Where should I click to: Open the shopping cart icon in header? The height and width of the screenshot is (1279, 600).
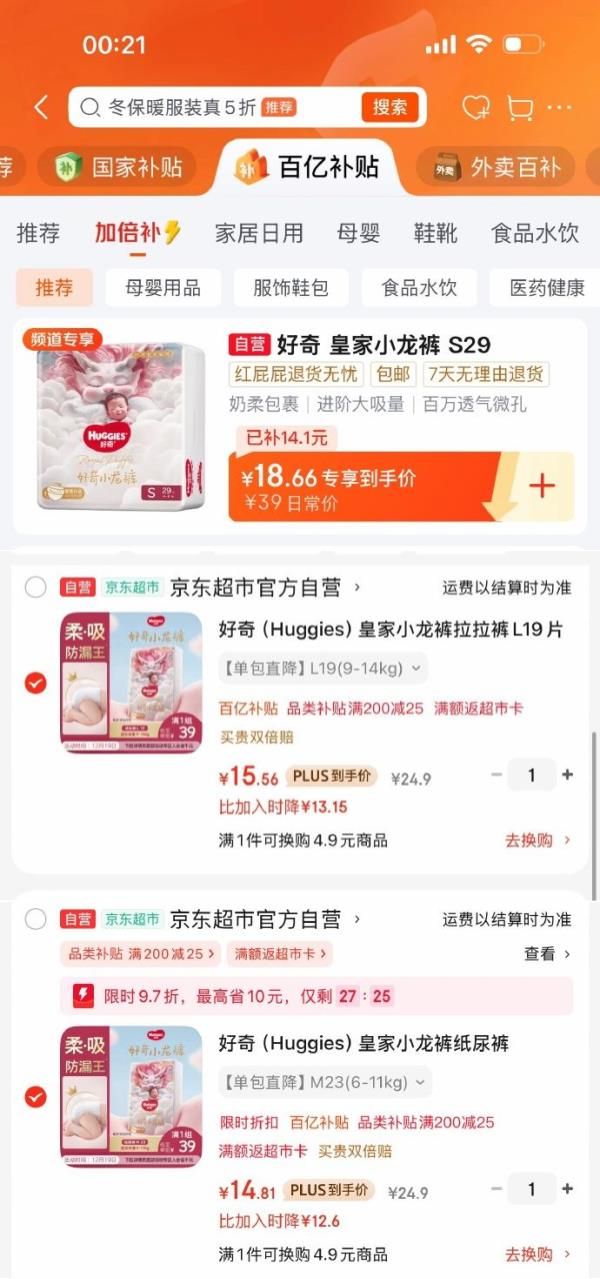(519, 108)
